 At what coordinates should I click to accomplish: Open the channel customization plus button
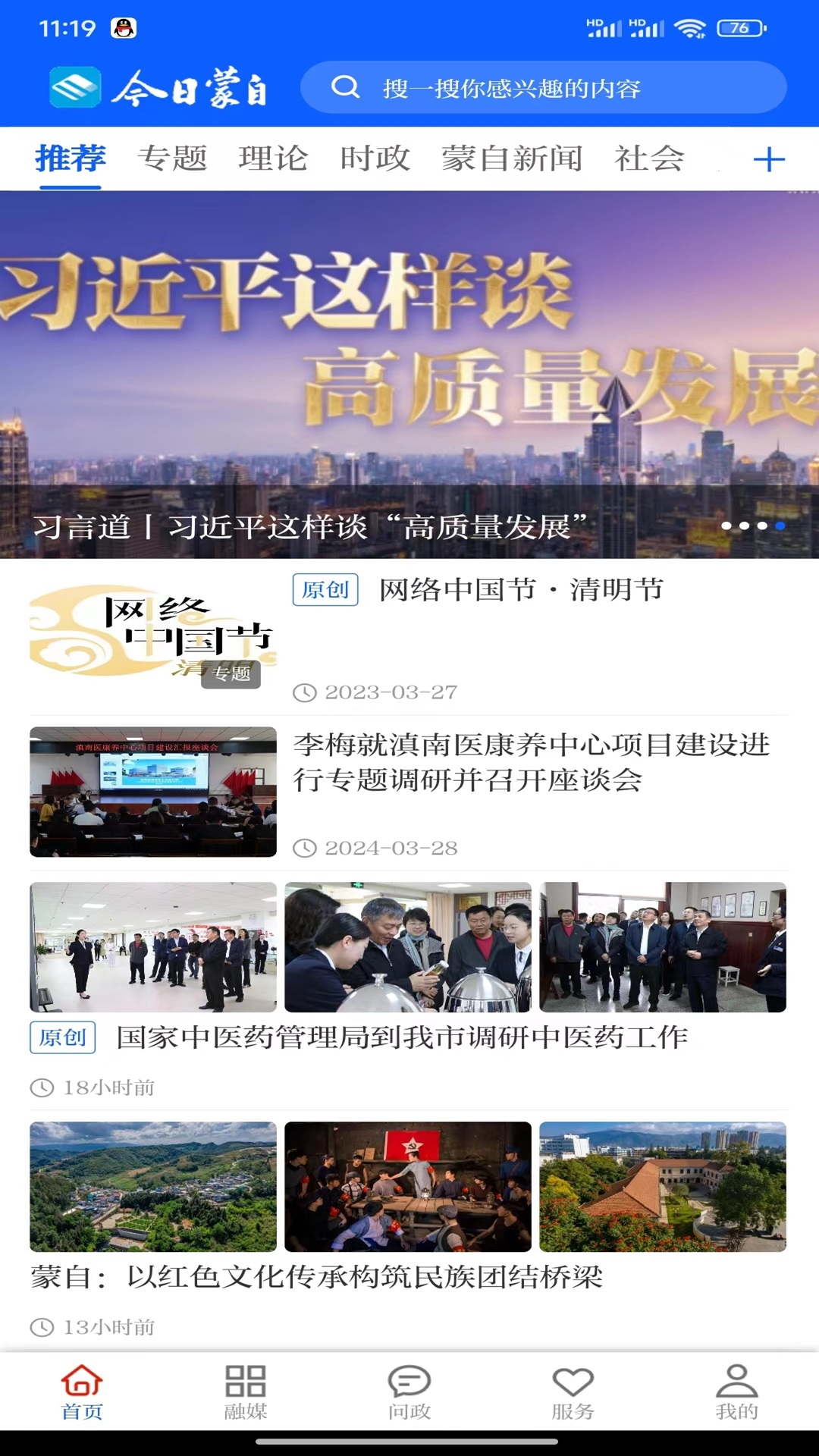click(771, 159)
